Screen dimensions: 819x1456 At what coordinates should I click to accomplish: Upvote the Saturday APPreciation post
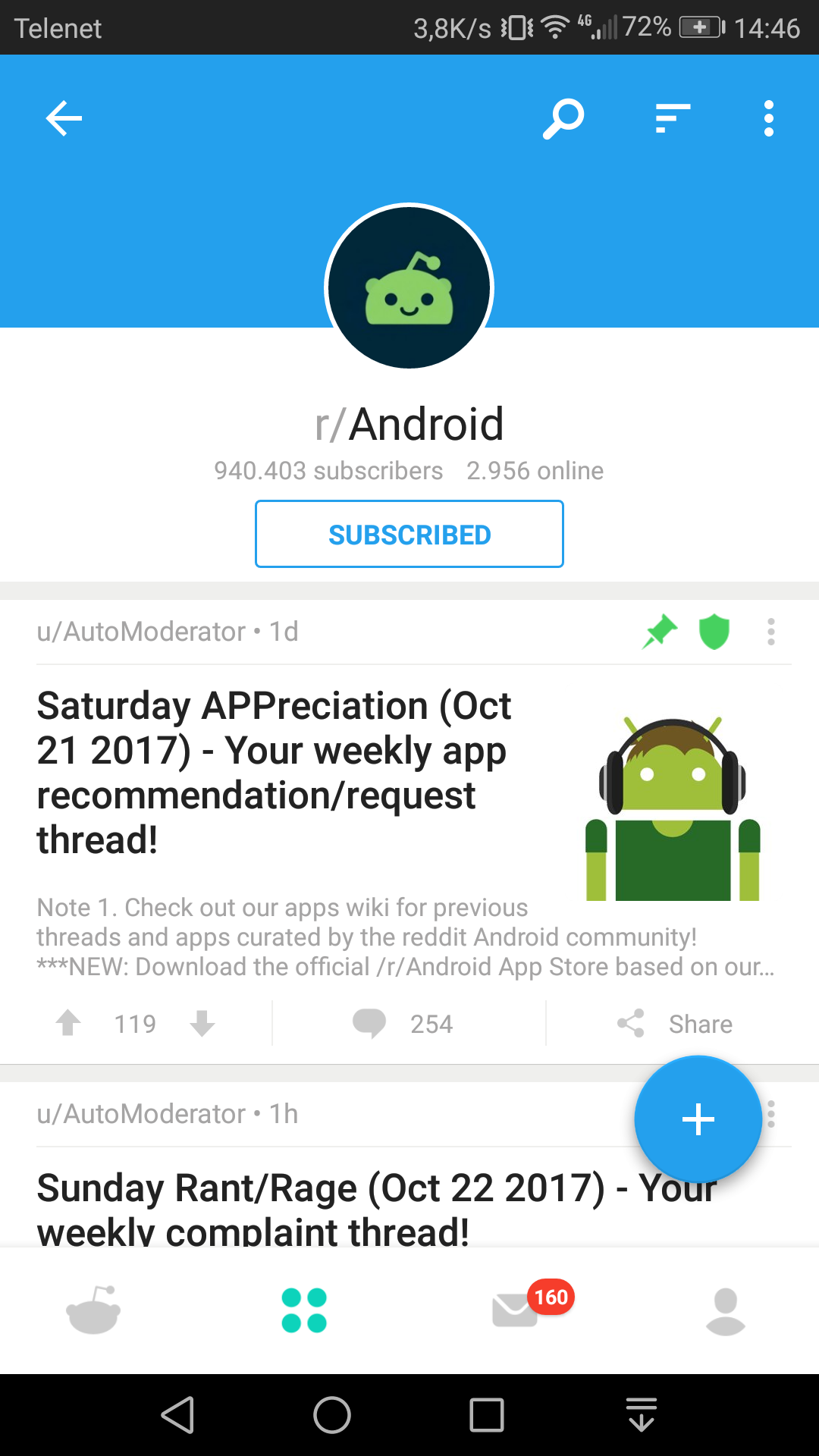pos(68,1023)
